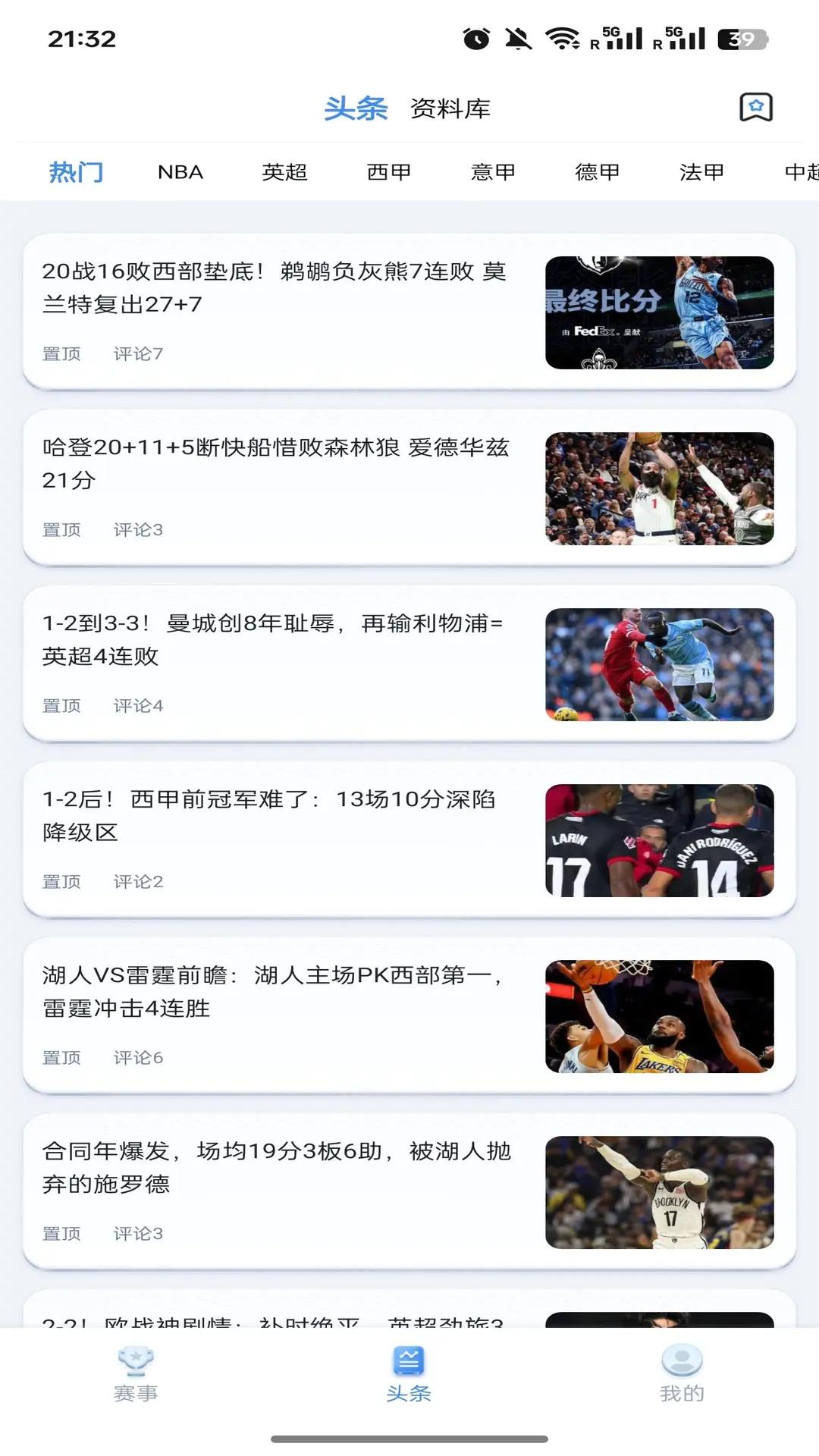Switch to the NBA category tab
The height and width of the screenshot is (1456, 819).
coord(180,171)
